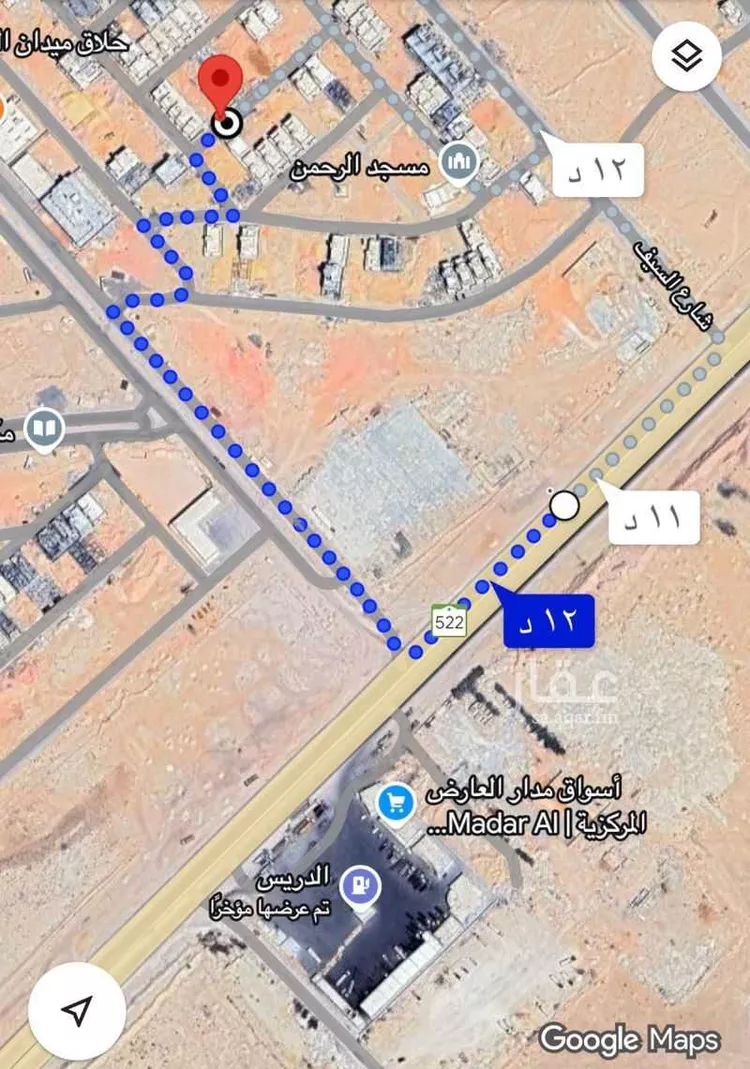Open the book icon place marker
Viewport: 750px width, 1069px height.
[44, 430]
